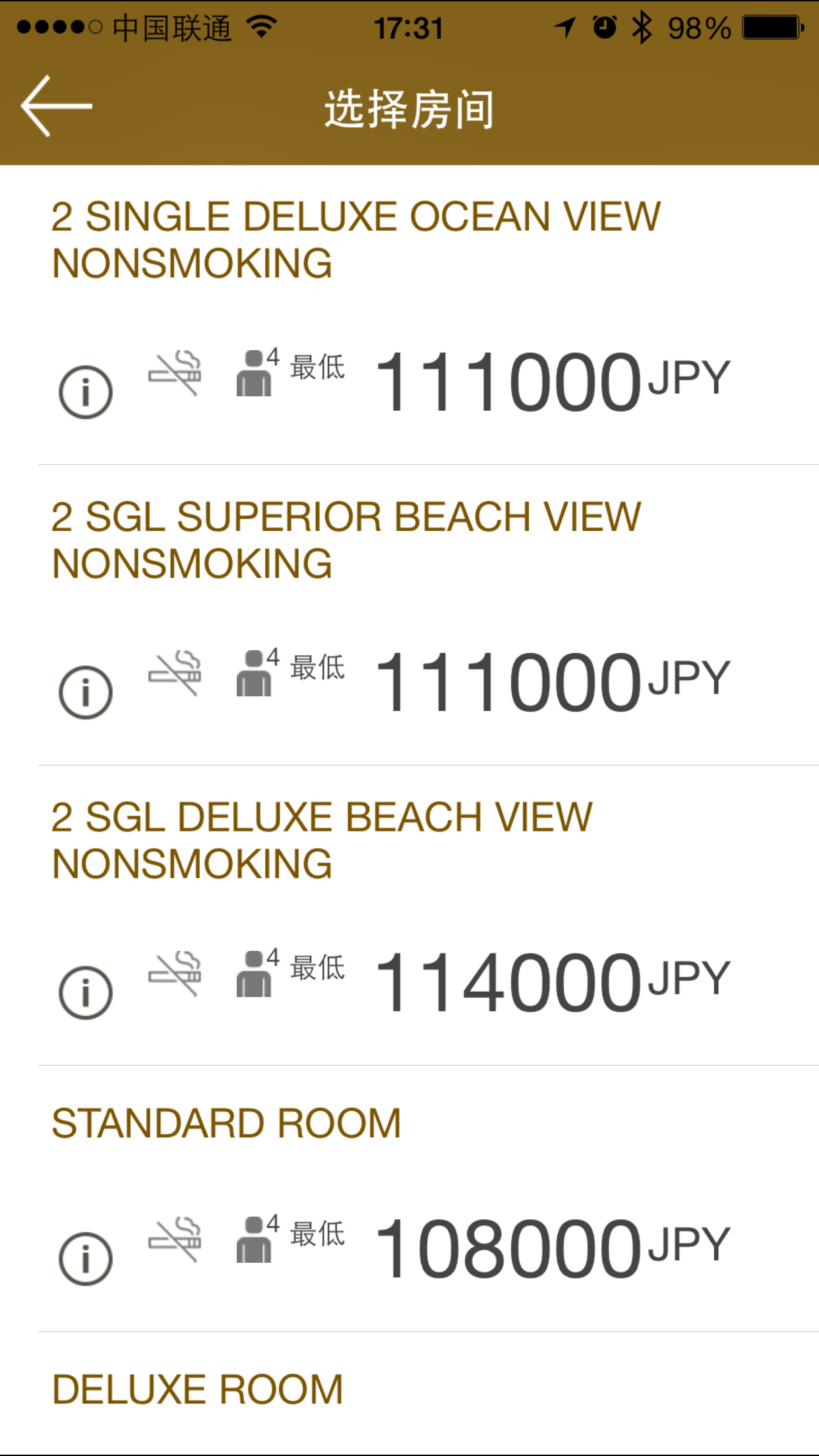Choose the Deluxe Room option
Image resolution: width=819 pixels, height=1456 pixels.
point(198,1390)
